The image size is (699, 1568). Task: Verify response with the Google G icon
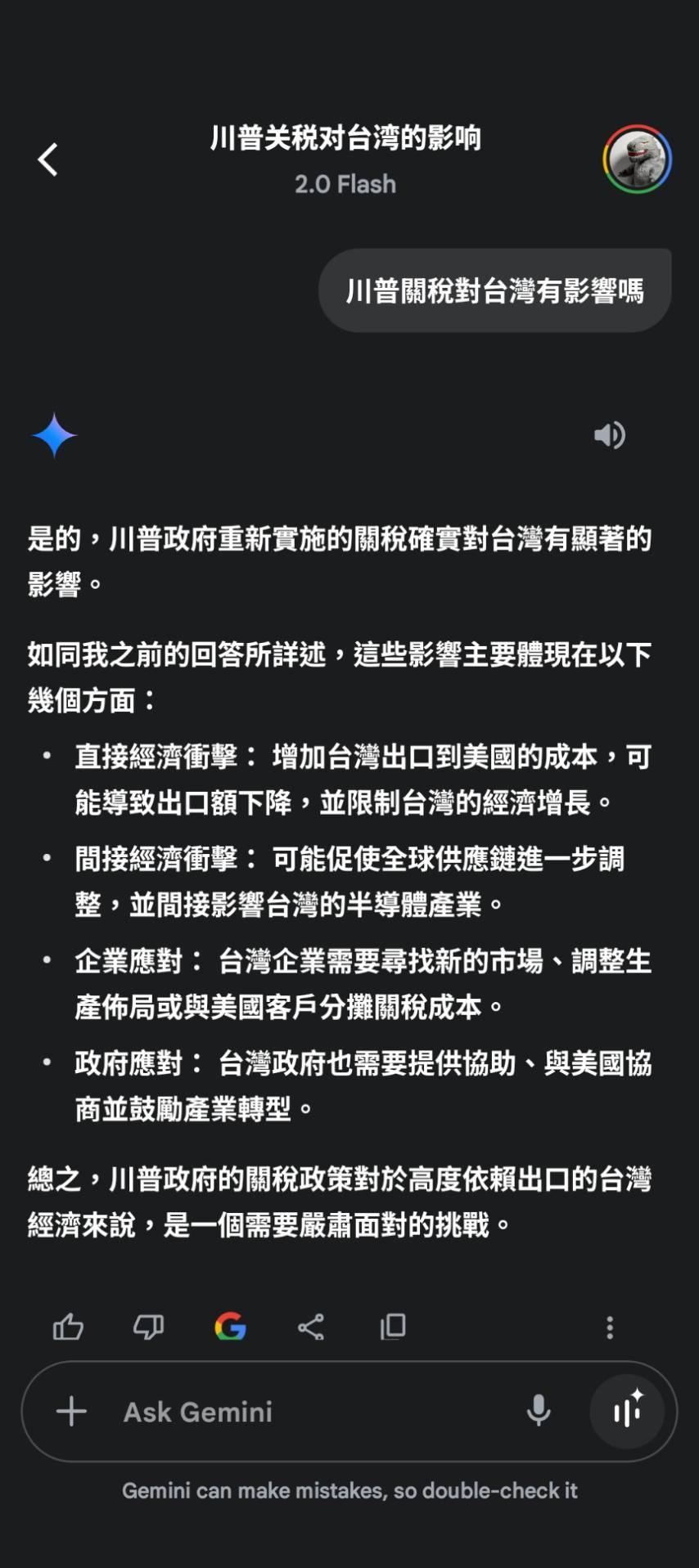point(230,1327)
